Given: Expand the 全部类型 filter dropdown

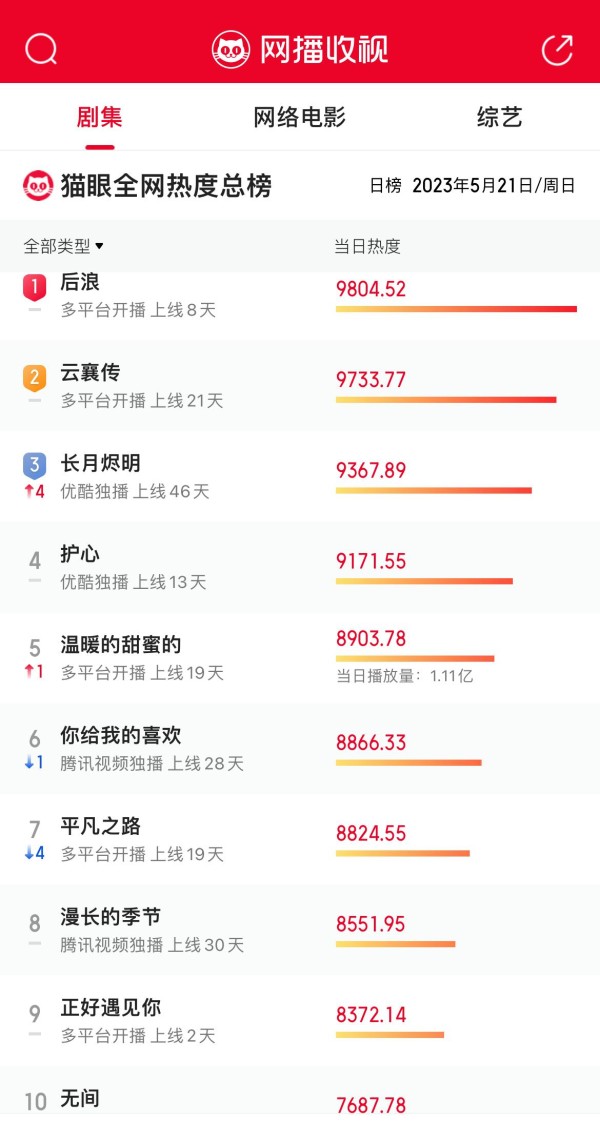Looking at the screenshot, I should point(64,247).
